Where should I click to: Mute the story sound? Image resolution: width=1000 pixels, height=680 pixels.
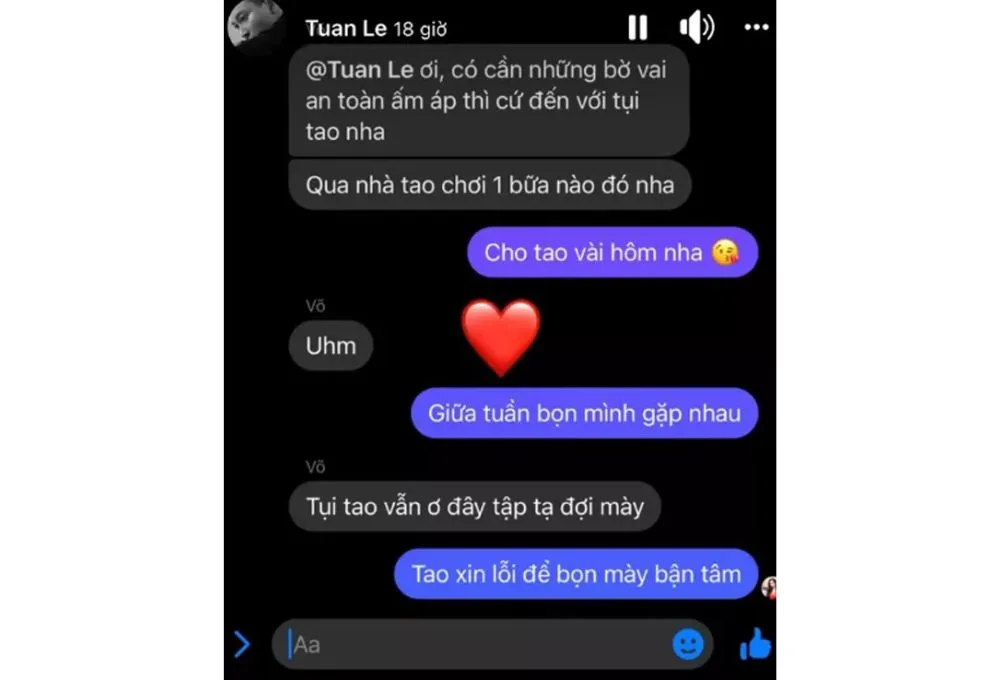[x=696, y=27]
